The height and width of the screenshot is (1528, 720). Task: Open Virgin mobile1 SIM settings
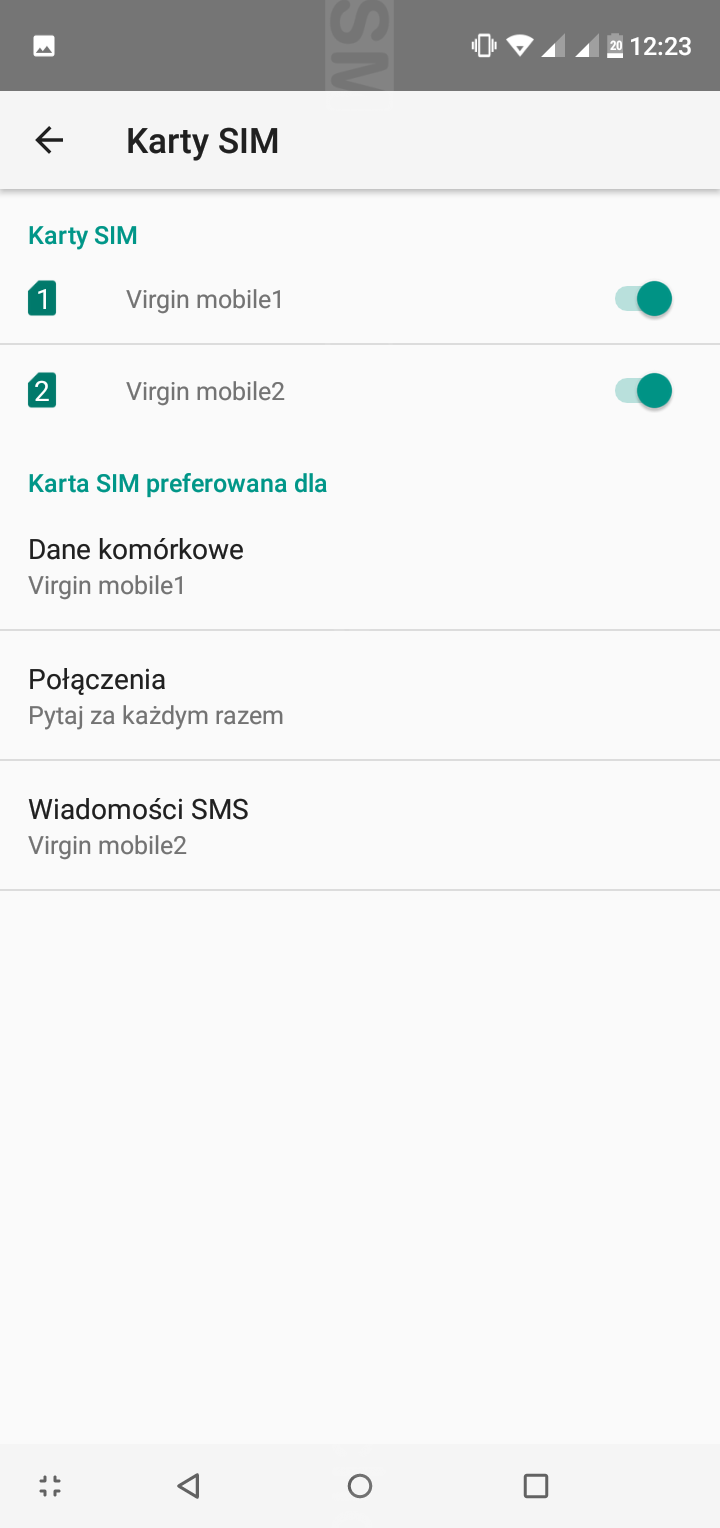[205, 299]
